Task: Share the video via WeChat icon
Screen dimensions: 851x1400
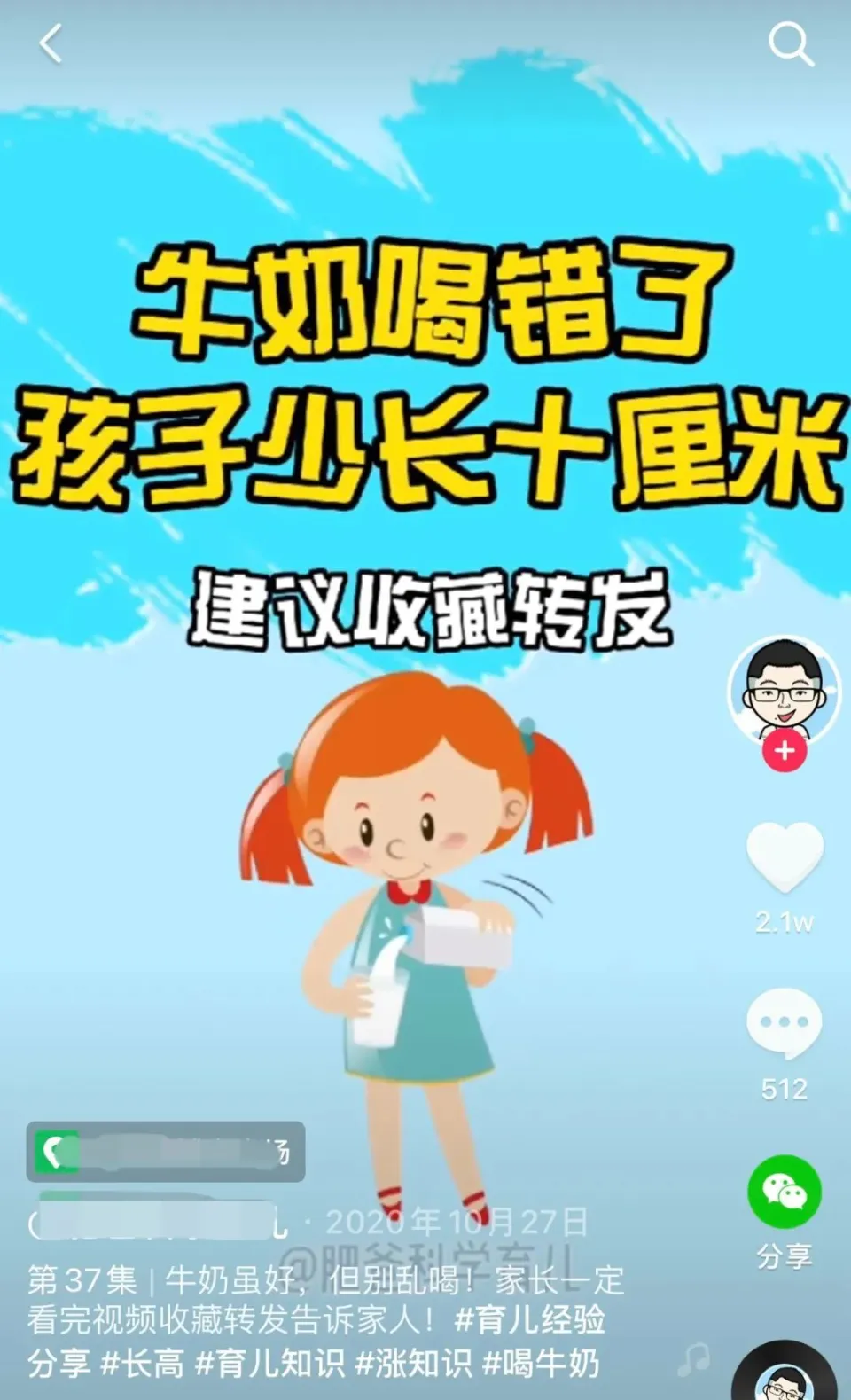Action: point(785,1193)
